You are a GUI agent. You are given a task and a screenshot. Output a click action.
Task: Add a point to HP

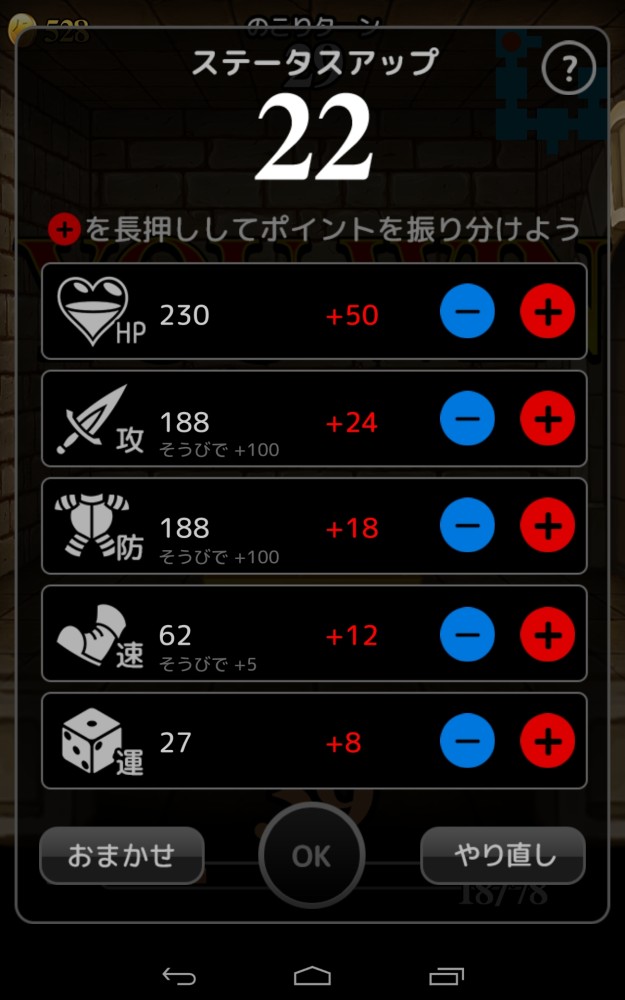547,313
